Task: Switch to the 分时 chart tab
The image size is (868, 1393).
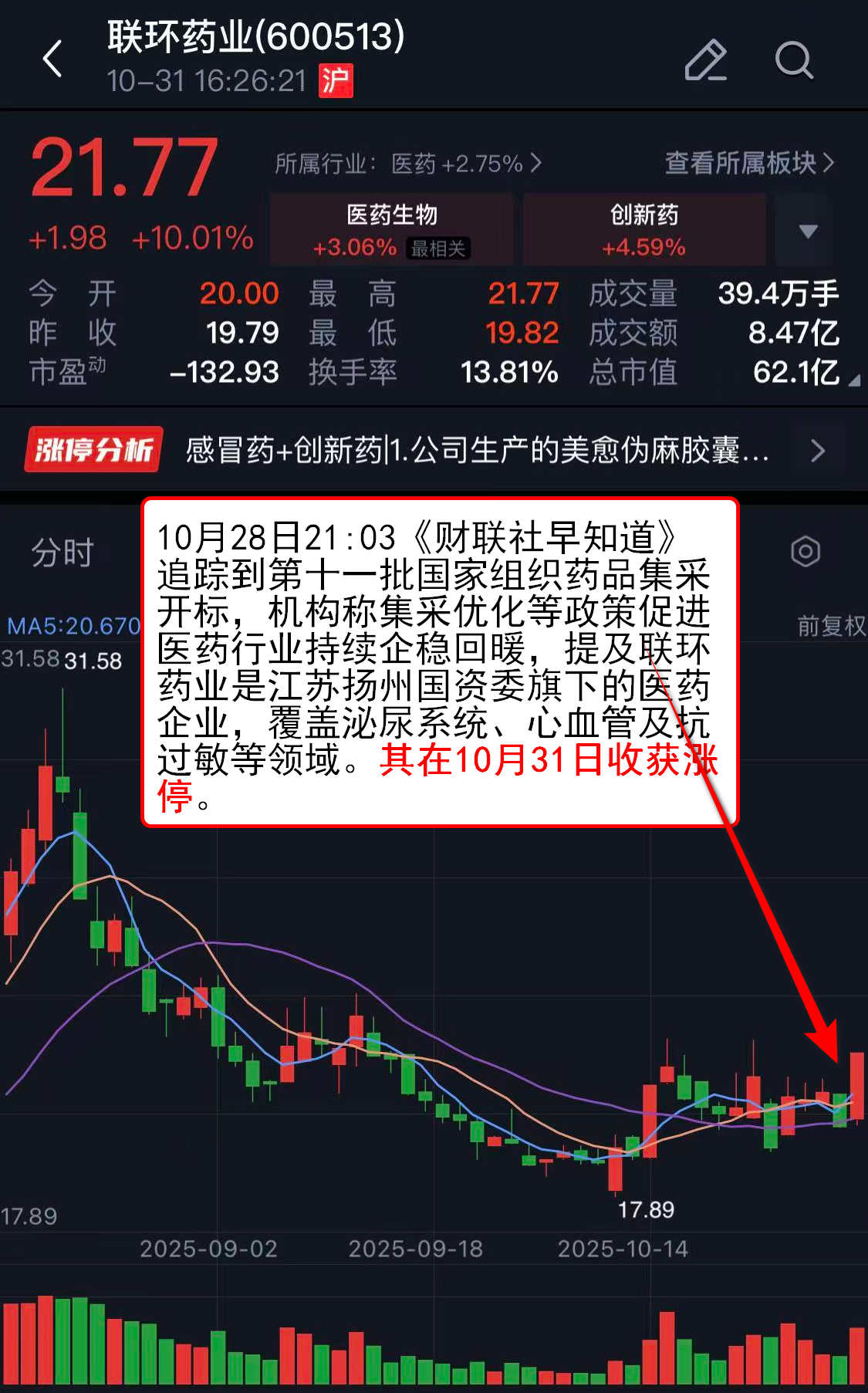Action: tap(62, 553)
